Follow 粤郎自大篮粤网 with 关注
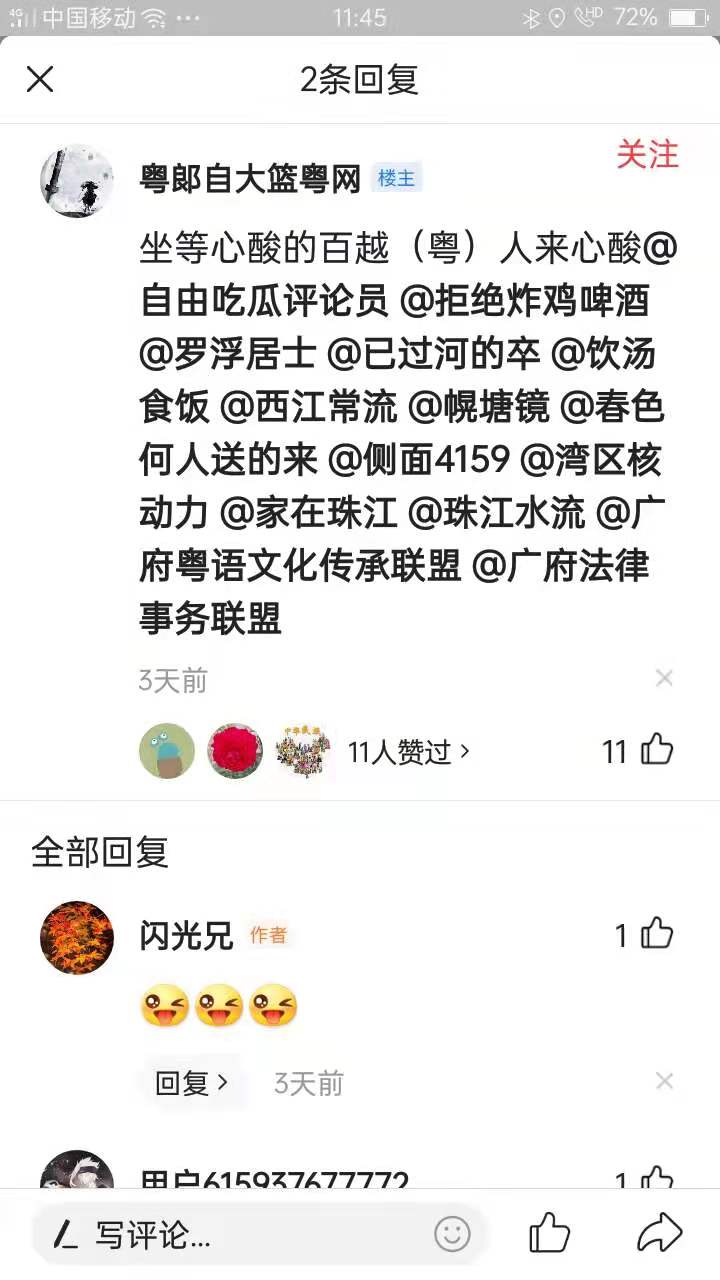This screenshot has height=1280, width=720. (647, 155)
